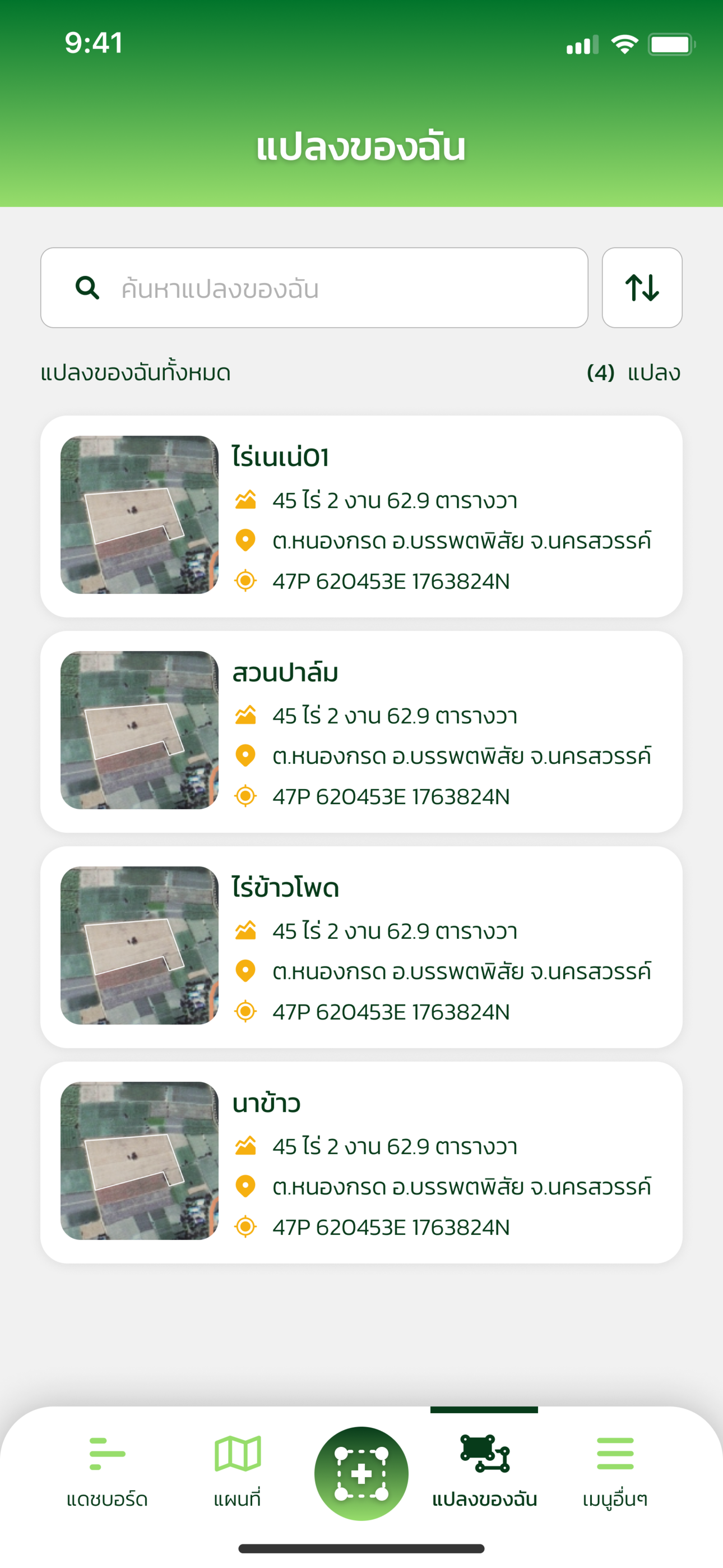The image size is (723, 1568).
Task: Select the แปลงของฉัน tab
Action: [x=484, y=1473]
